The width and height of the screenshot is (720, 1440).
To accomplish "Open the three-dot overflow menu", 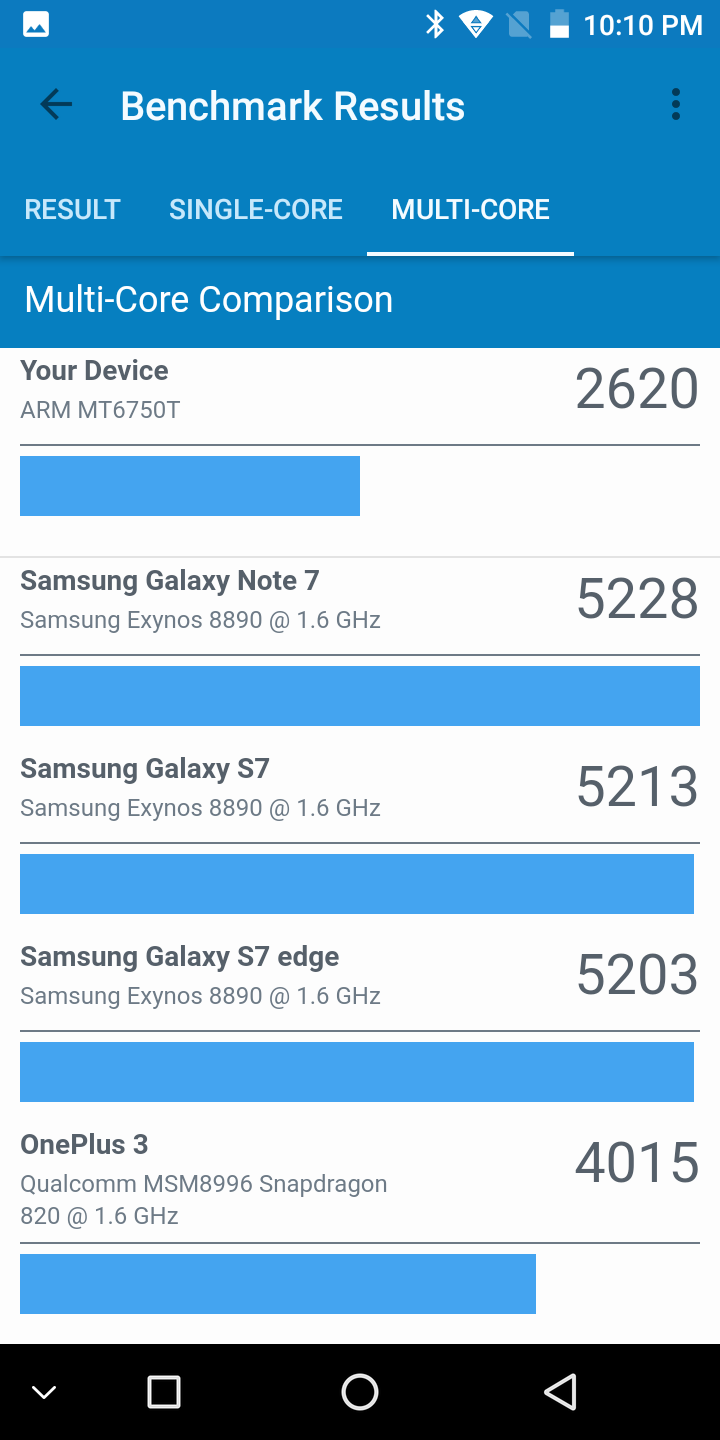I will point(676,105).
